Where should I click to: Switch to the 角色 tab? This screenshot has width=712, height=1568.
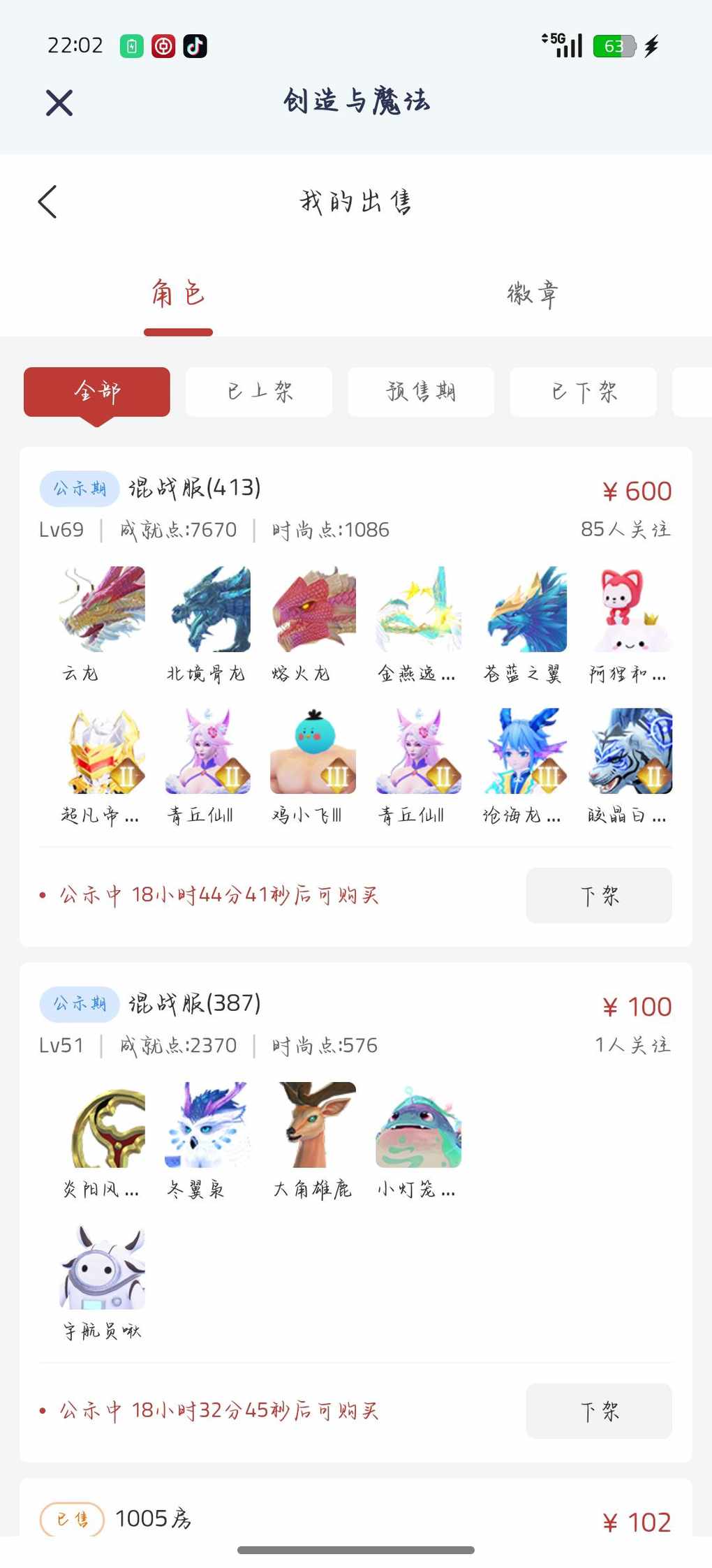point(178,294)
